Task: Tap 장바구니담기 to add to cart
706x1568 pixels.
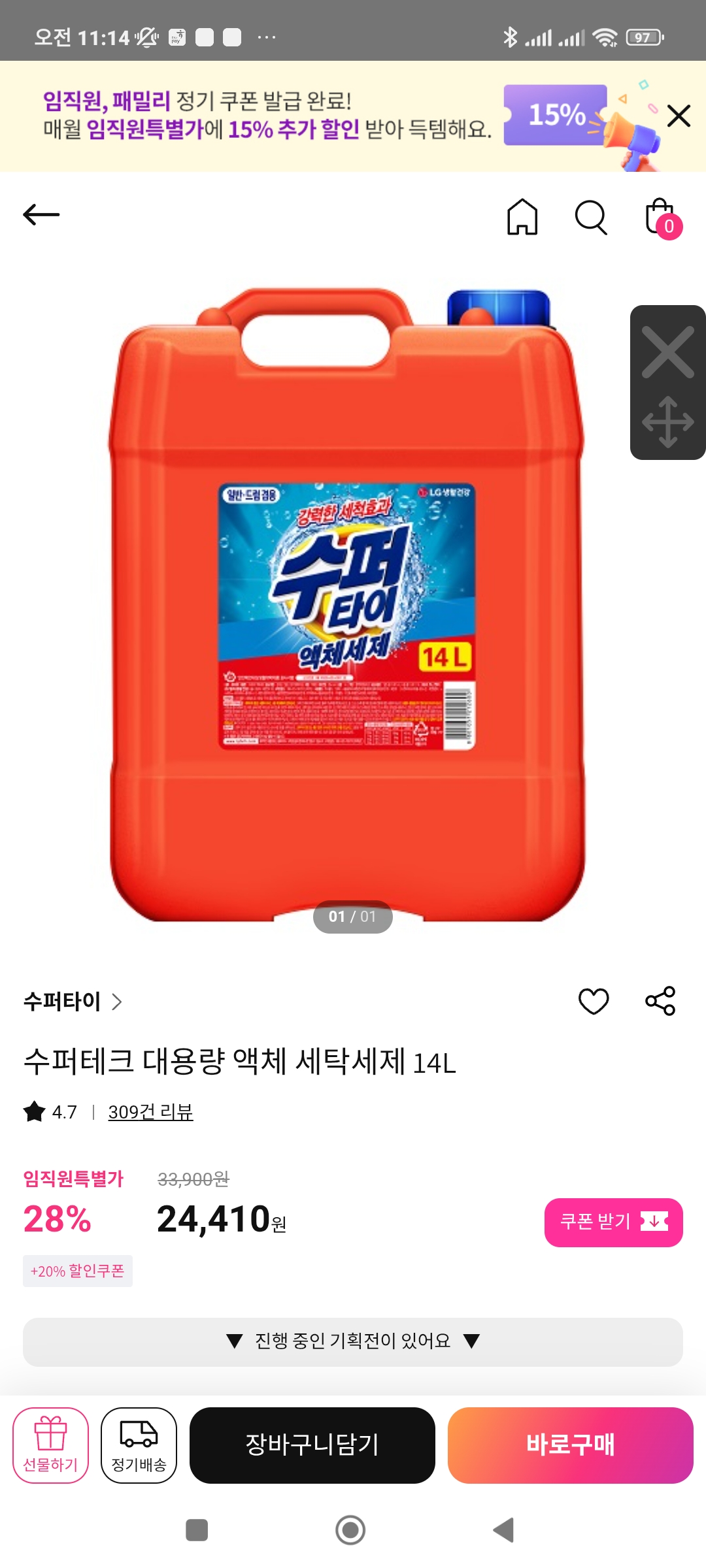Action: click(312, 1445)
